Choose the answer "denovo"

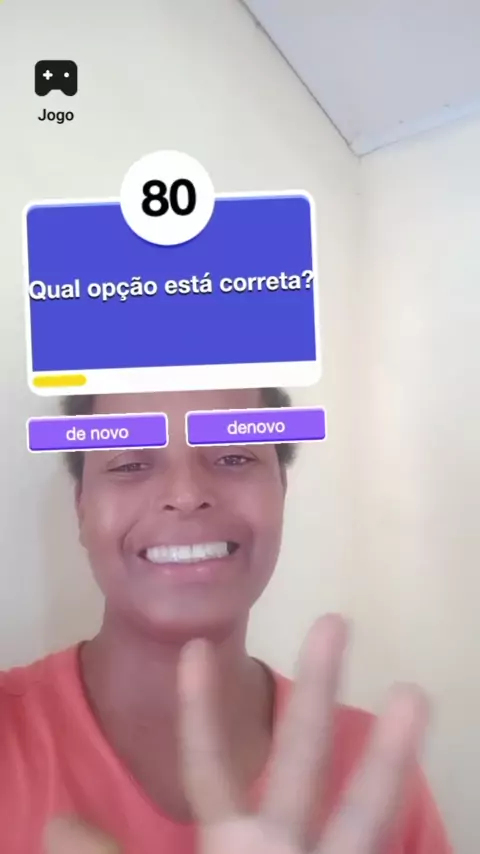[x=256, y=427]
